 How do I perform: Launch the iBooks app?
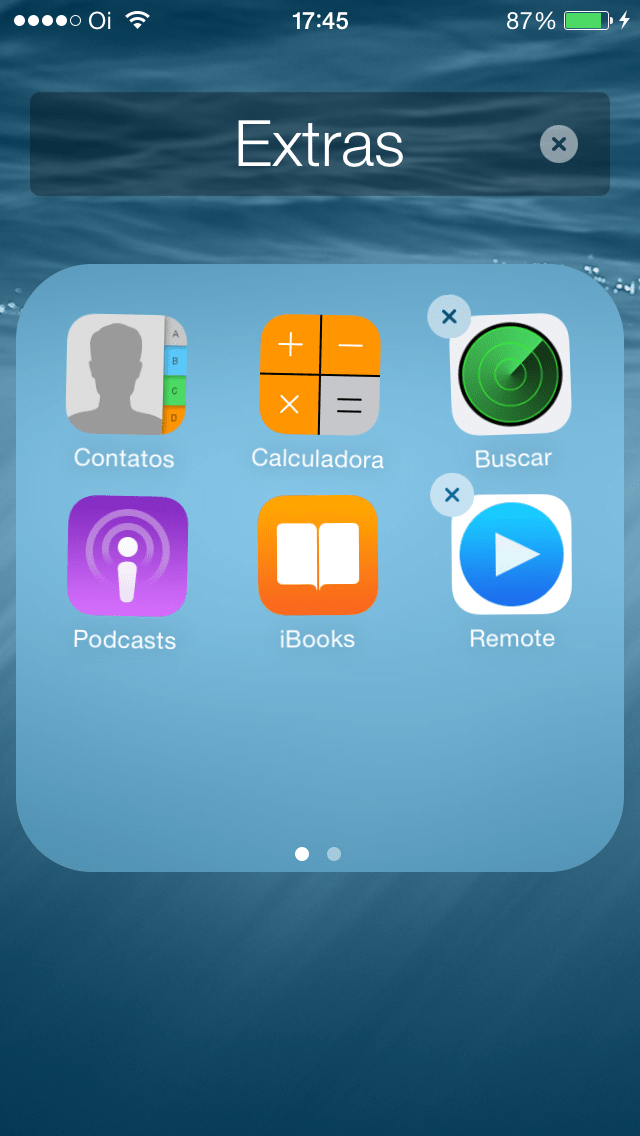318,555
